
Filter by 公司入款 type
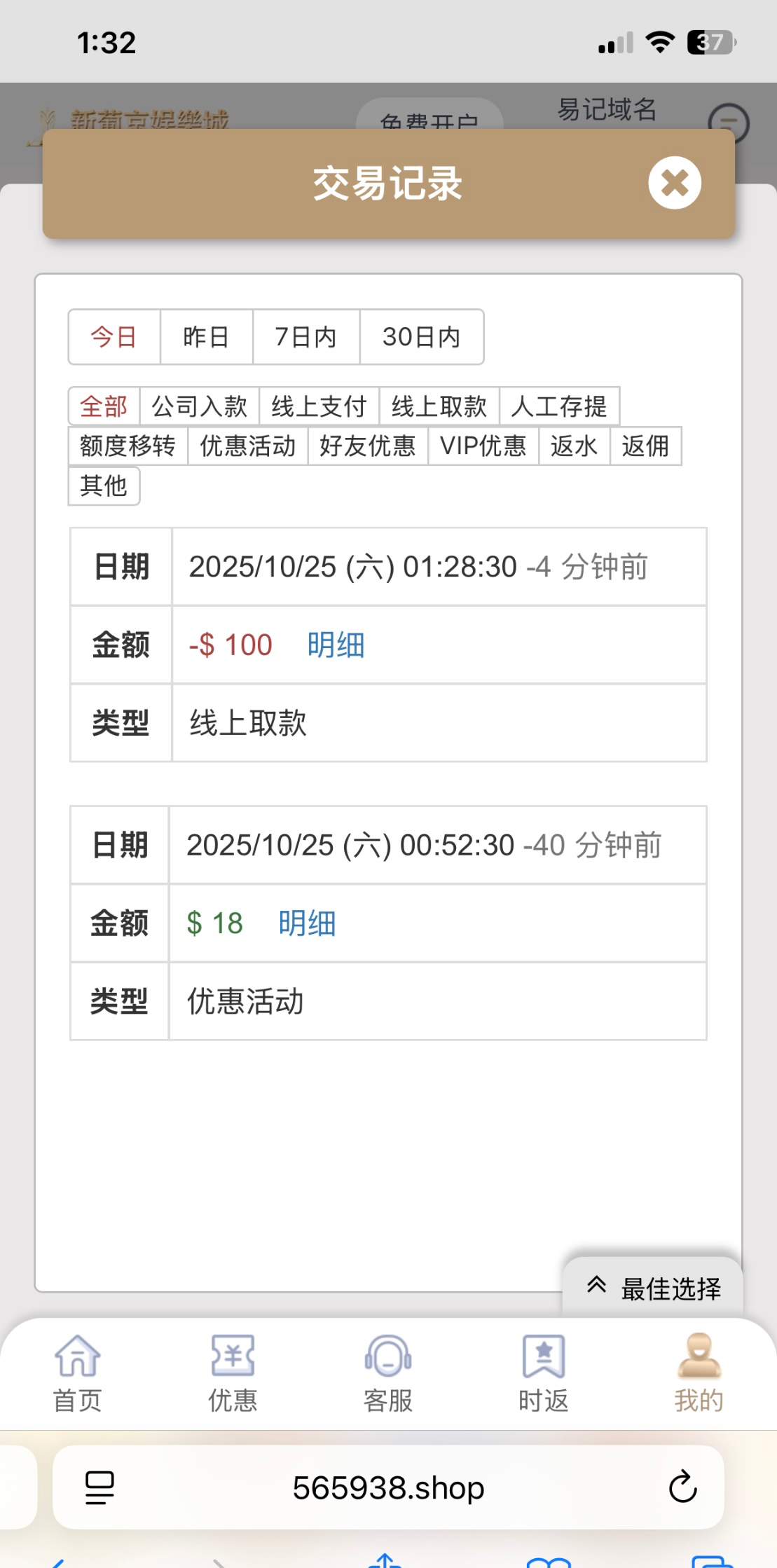tap(199, 406)
